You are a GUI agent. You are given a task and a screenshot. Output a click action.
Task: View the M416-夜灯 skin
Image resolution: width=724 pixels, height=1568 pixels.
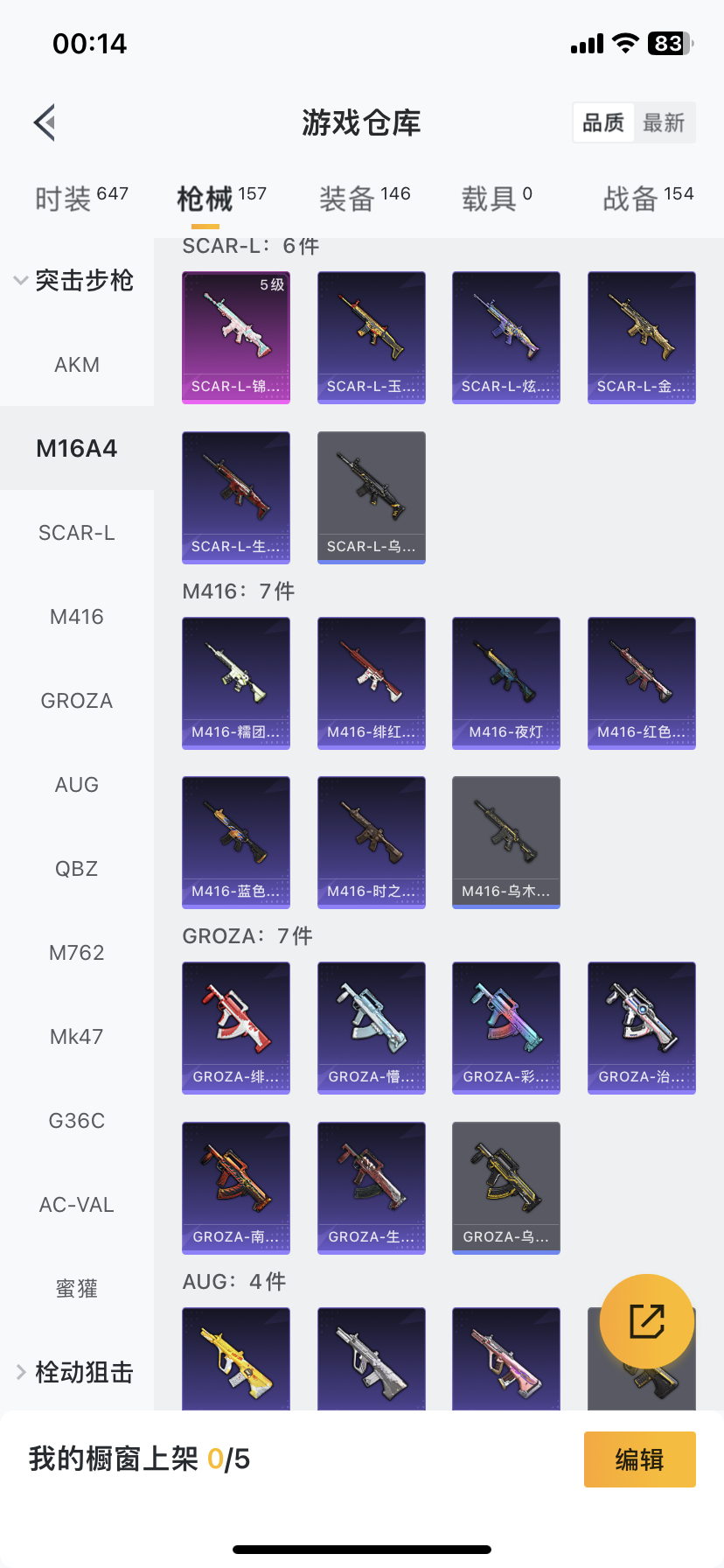point(506,683)
